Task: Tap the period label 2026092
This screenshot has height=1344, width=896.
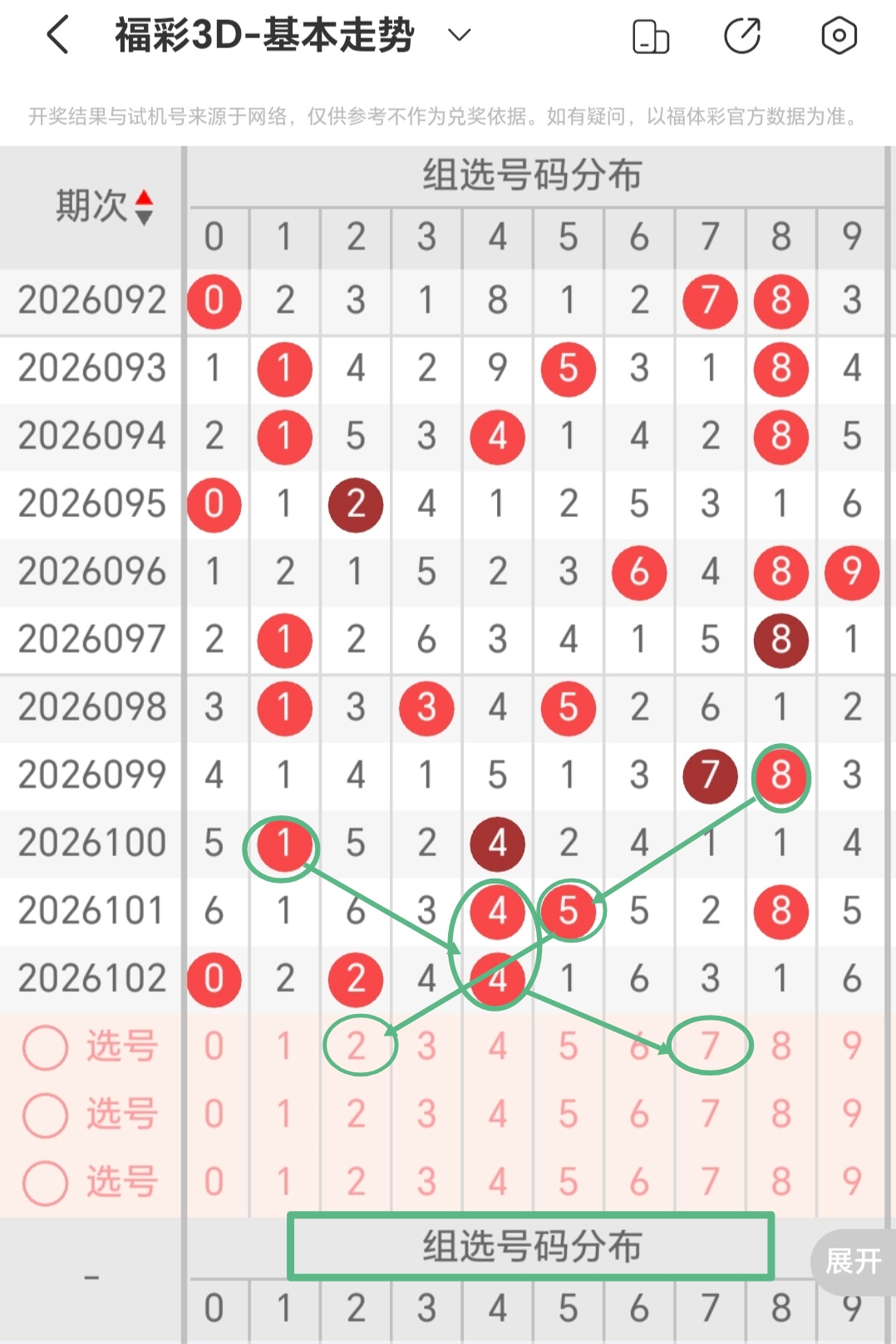Action: click(x=91, y=301)
